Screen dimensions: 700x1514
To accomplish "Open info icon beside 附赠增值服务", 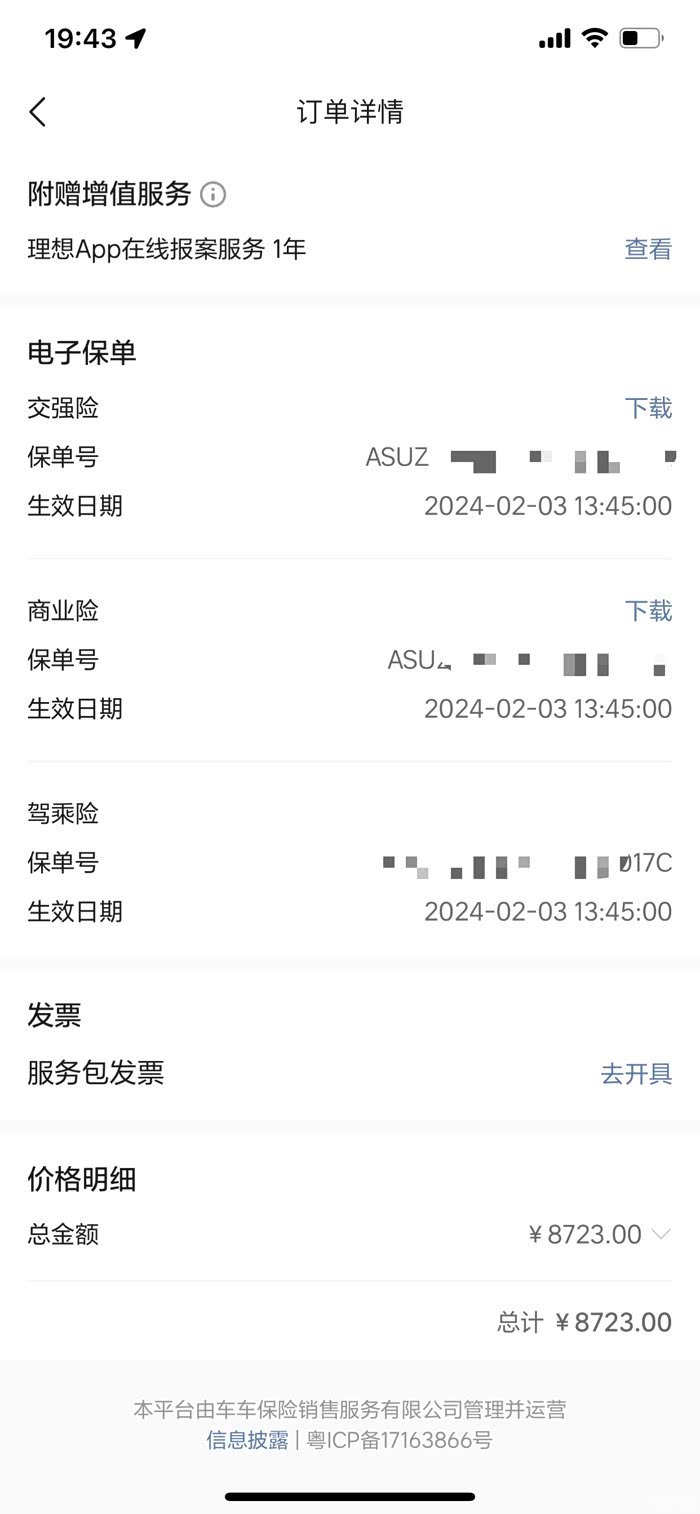I will (x=213, y=194).
